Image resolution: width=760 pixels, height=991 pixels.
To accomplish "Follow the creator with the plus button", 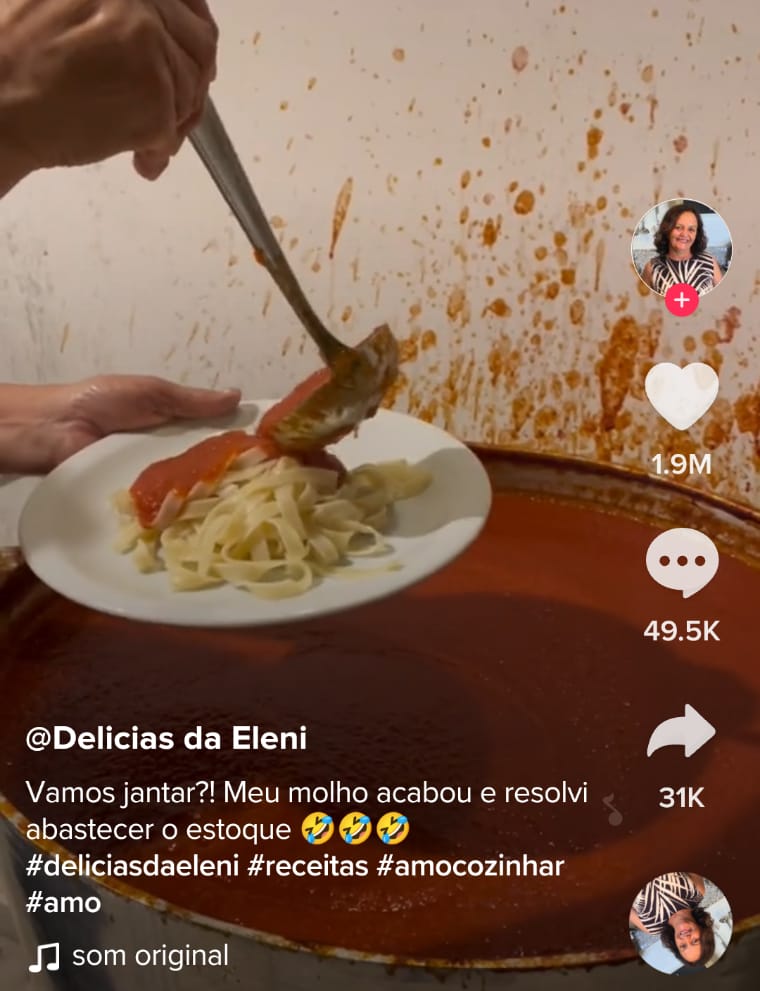I will coord(681,299).
